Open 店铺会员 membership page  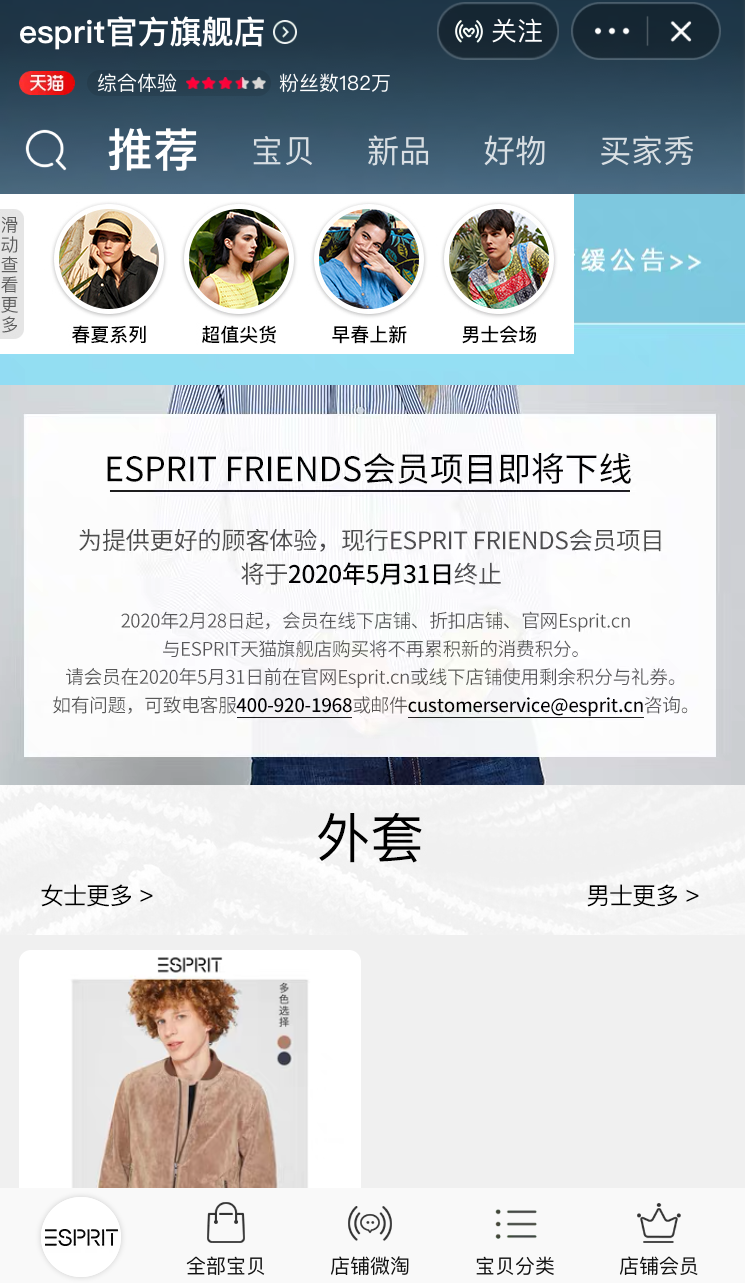click(x=658, y=1238)
